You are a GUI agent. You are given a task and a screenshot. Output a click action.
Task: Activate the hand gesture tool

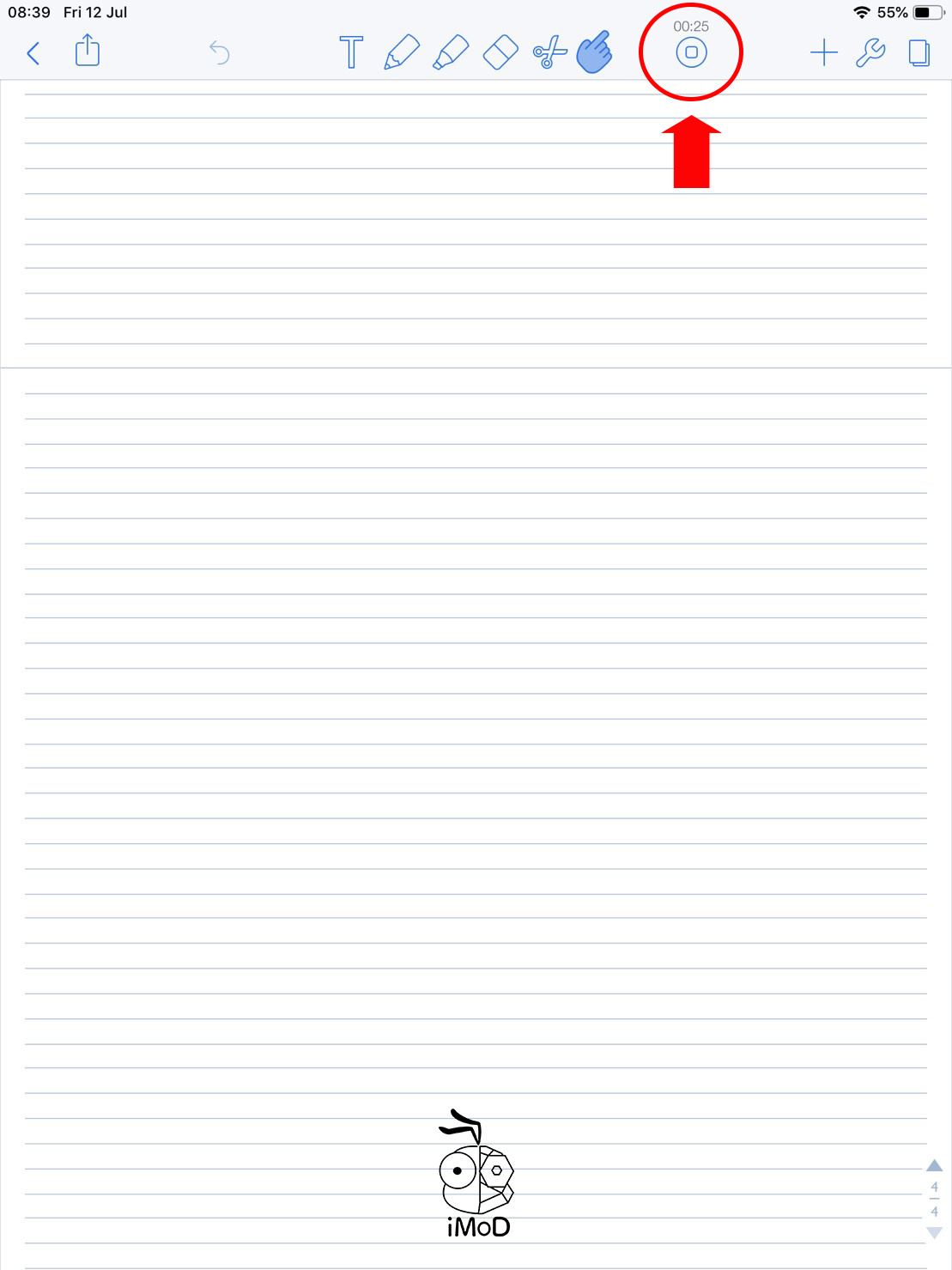(x=594, y=52)
